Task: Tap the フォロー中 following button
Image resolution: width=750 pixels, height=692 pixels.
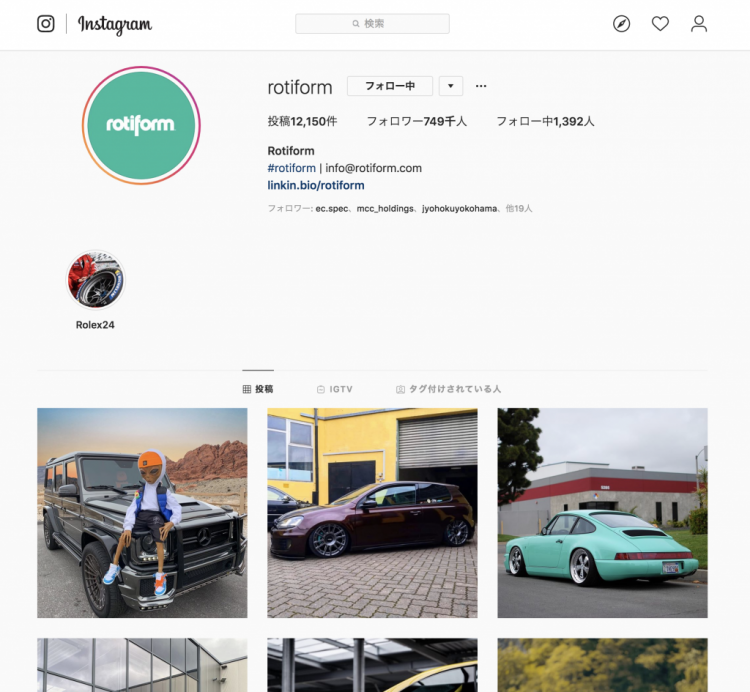Action: point(389,86)
